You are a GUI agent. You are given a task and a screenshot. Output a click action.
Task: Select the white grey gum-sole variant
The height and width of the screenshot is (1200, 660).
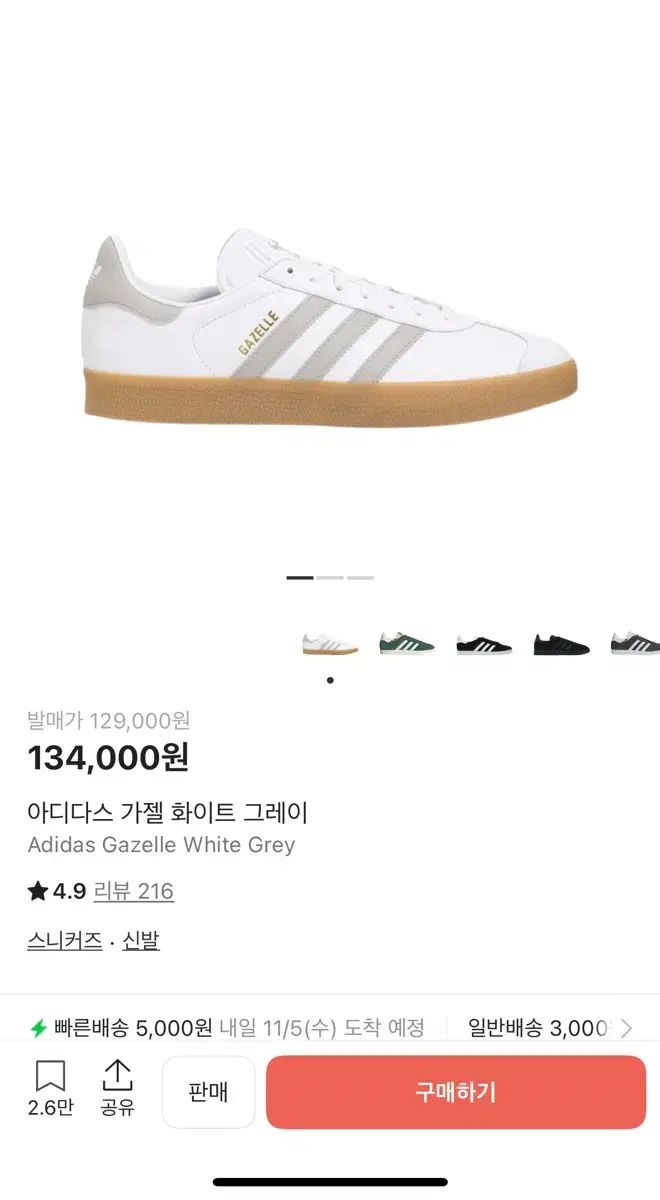330,643
